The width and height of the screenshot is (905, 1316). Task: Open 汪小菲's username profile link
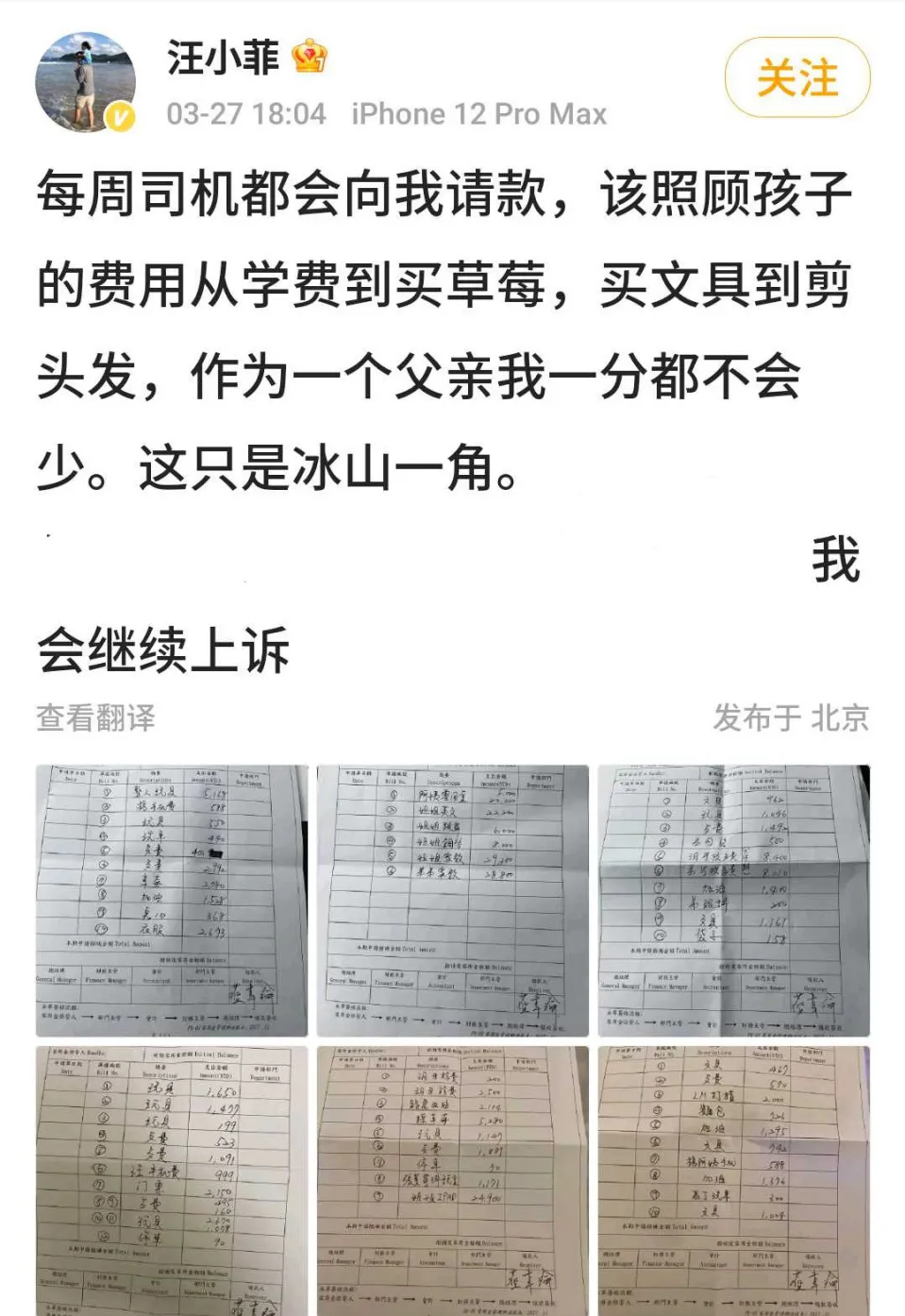(223, 58)
